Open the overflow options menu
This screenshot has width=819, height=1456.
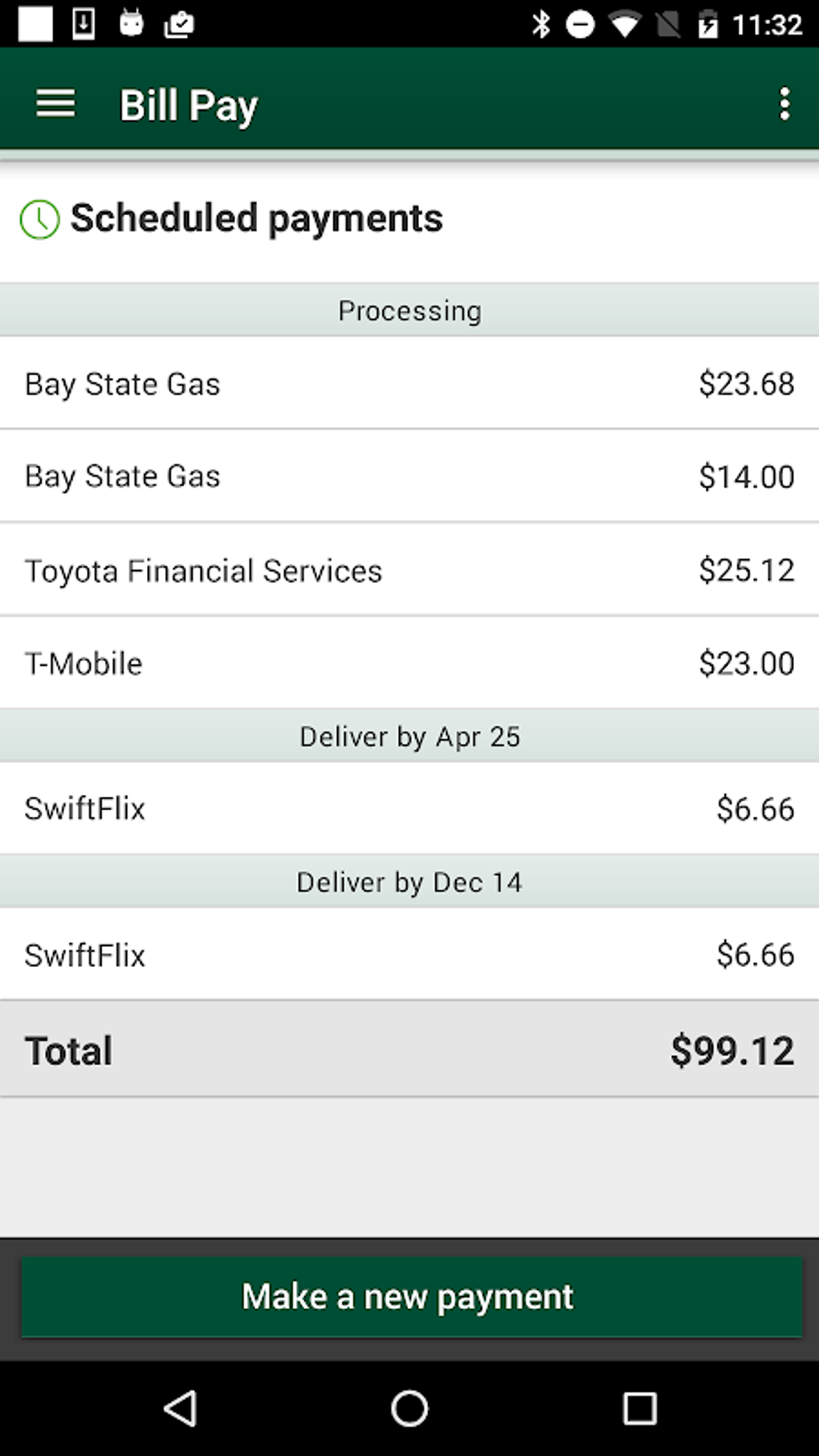click(x=784, y=103)
